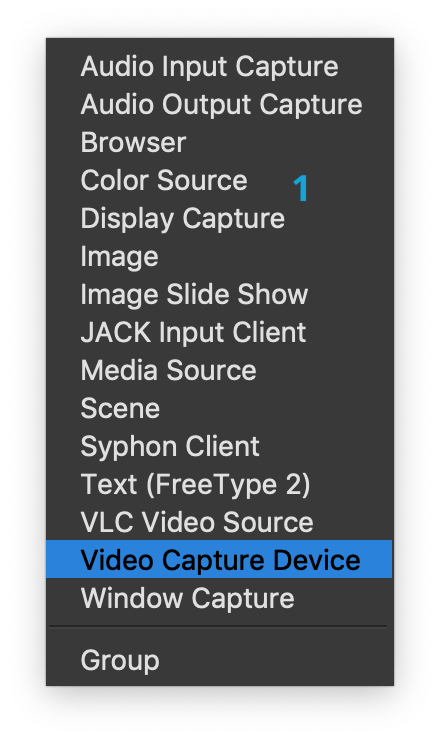The image size is (440, 740).
Task: Choose Group at the menu bottom
Action: [x=220, y=660]
